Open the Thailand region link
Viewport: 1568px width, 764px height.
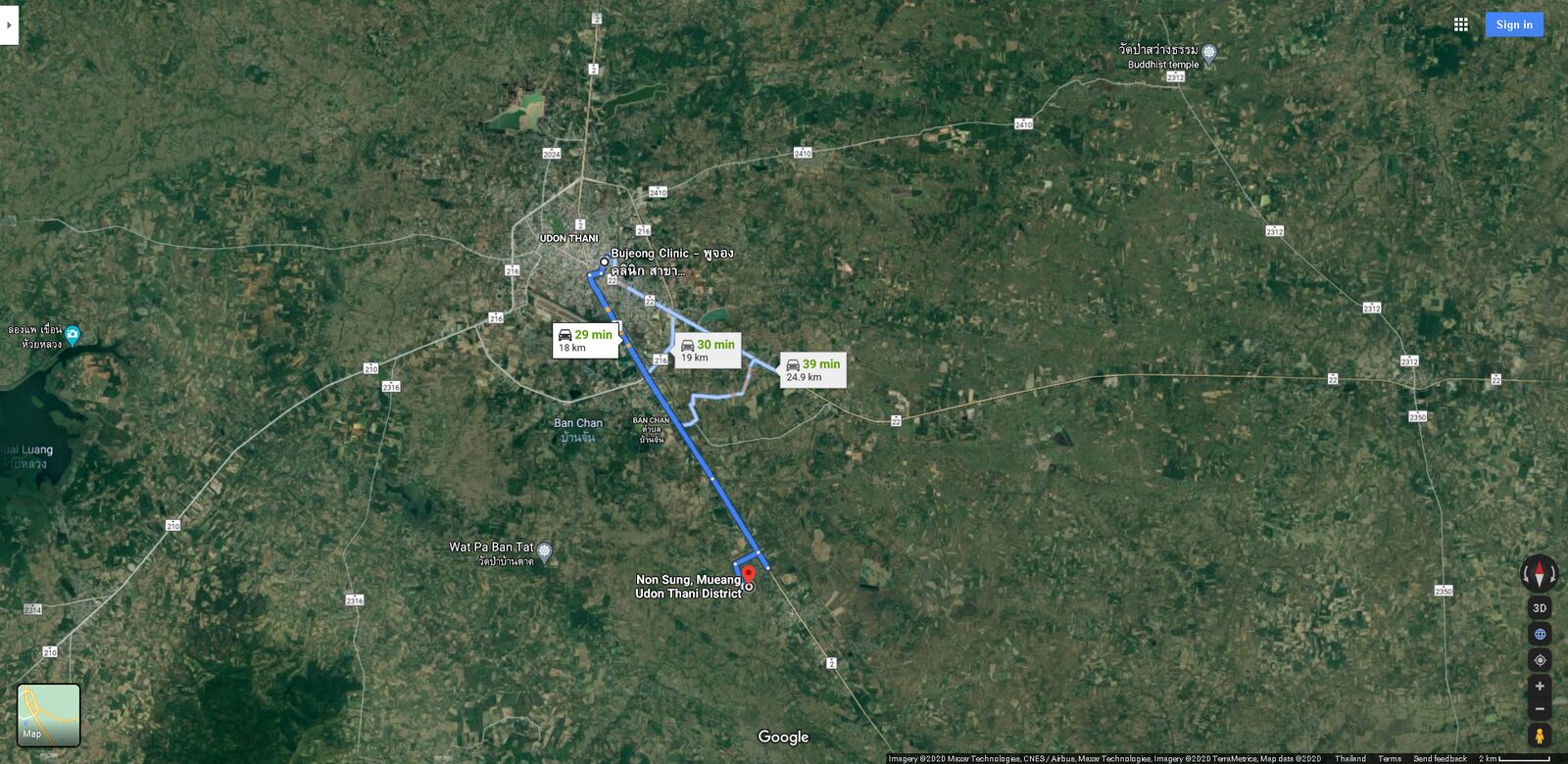(x=1349, y=758)
